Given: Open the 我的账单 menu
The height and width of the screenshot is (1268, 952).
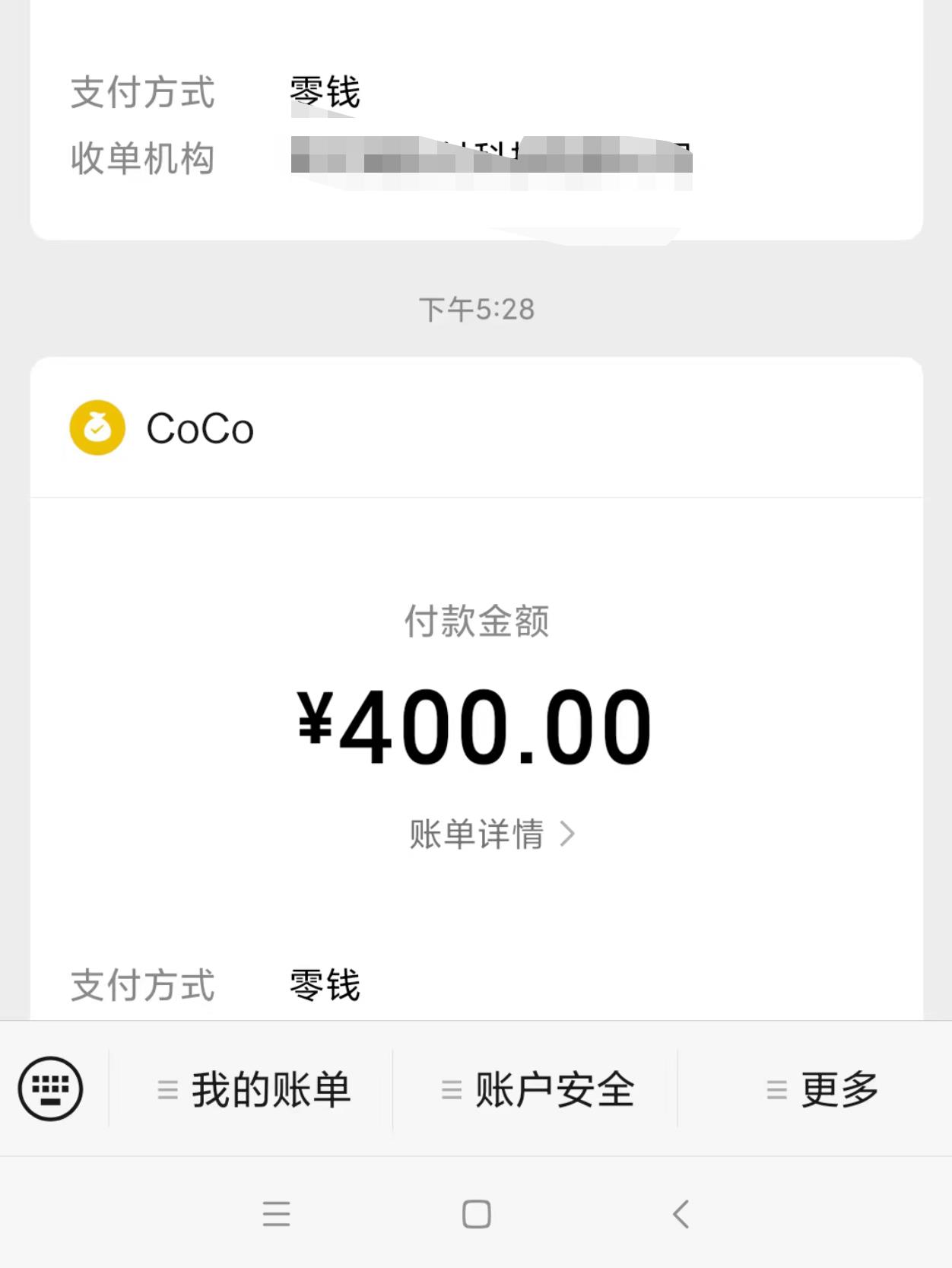Looking at the screenshot, I should pos(253,1089).
